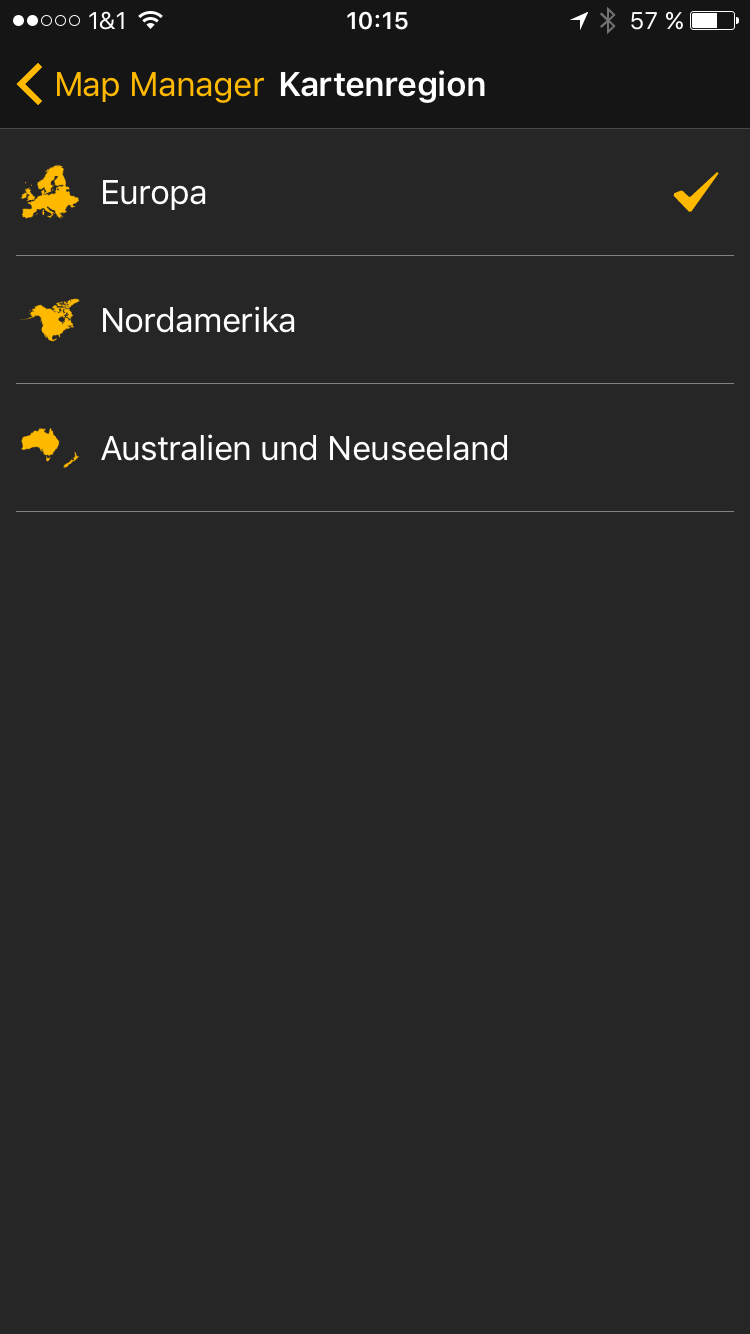Pick Australien und Neuseeland region
This screenshot has width=750, height=1334.
coord(304,448)
